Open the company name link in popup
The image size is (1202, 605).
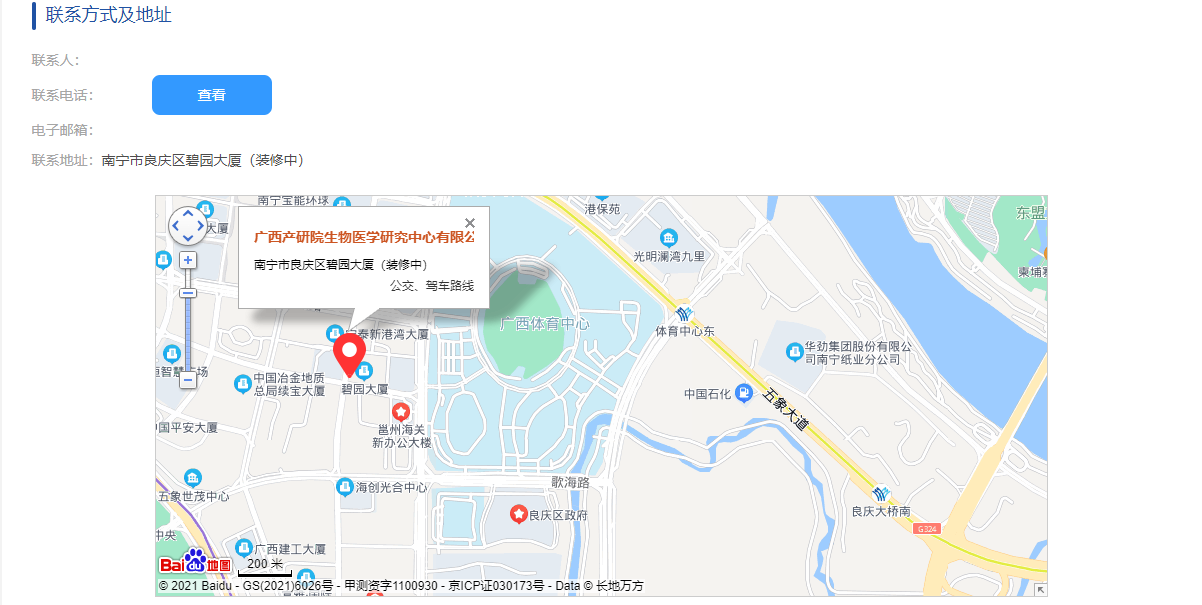(364, 237)
